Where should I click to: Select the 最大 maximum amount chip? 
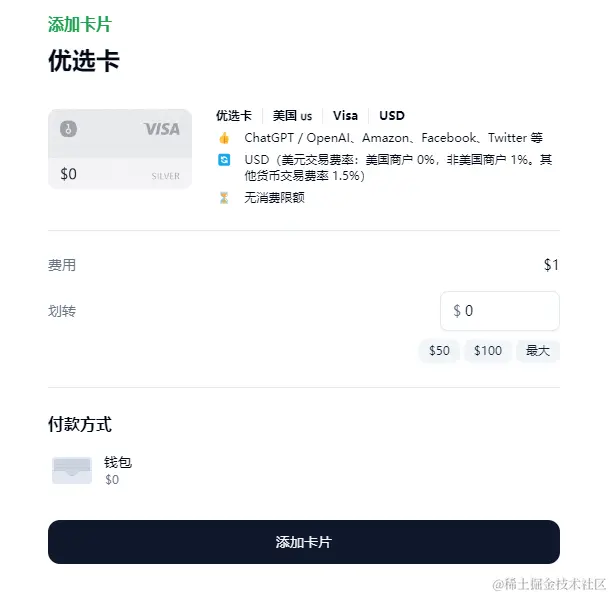[x=538, y=351]
